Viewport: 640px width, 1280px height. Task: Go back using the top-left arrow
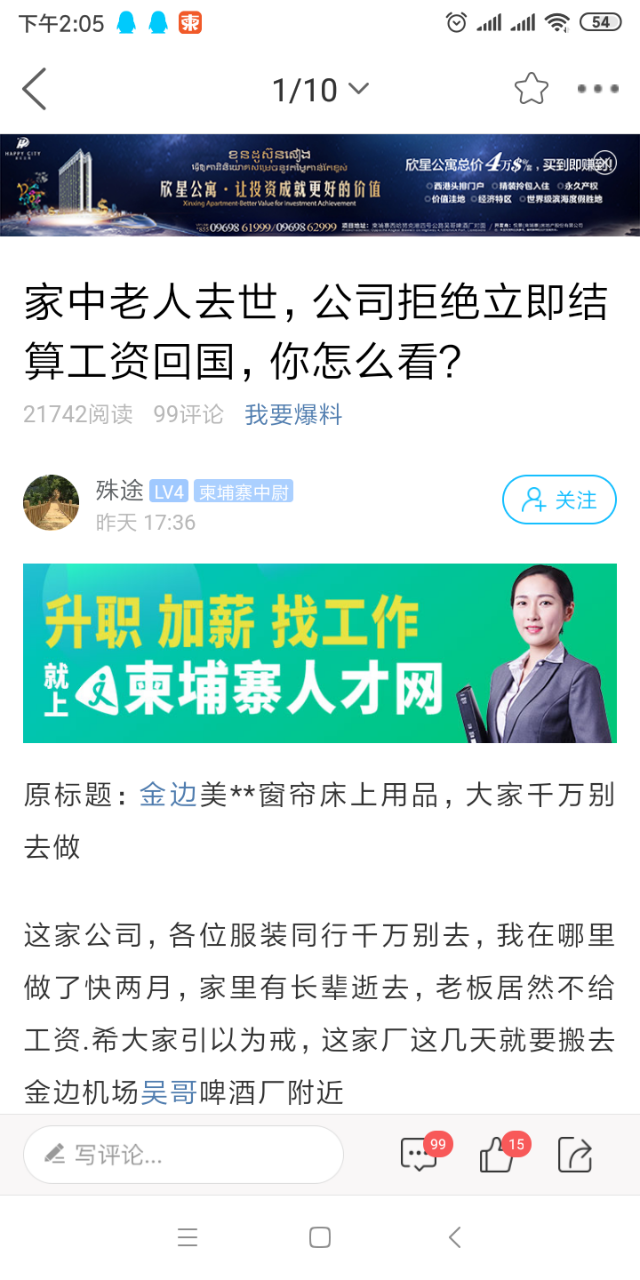tap(35, 90)
